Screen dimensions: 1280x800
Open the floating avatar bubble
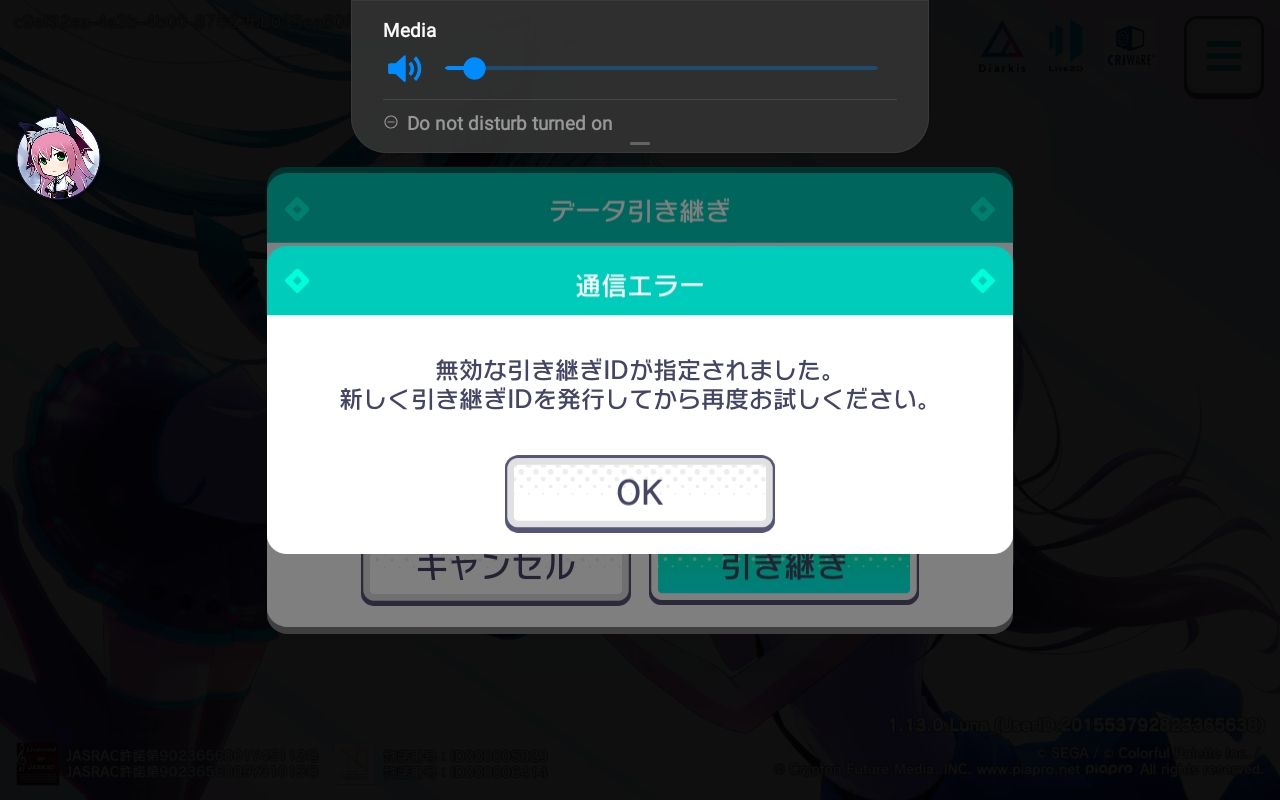pyautogui.click(x=58, y=157)
